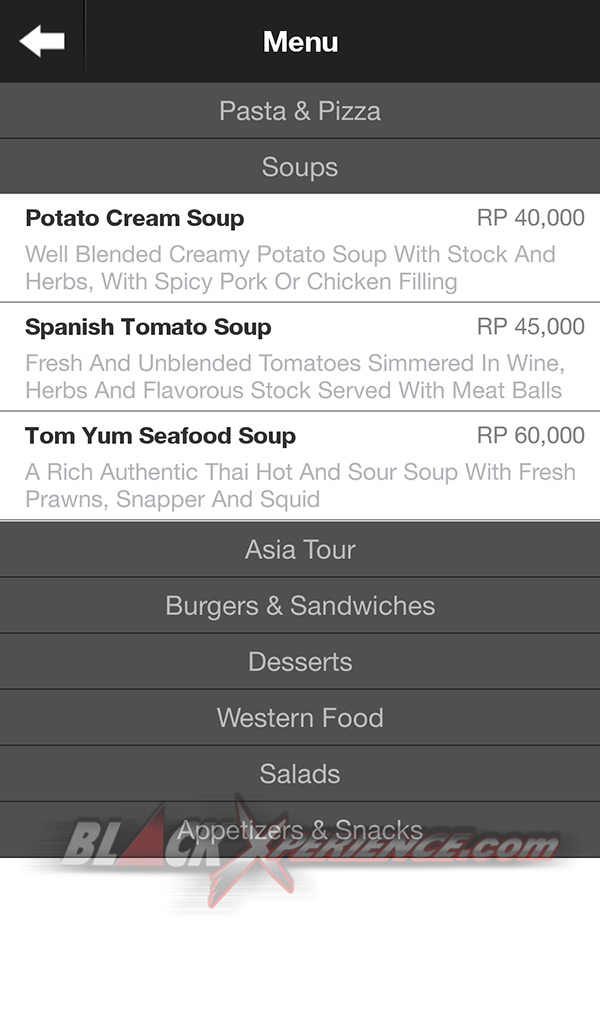Image resolution: width=600 pixels, height=1024 pixels.
Task: Open the Desserts category
Action: point(300,662)
